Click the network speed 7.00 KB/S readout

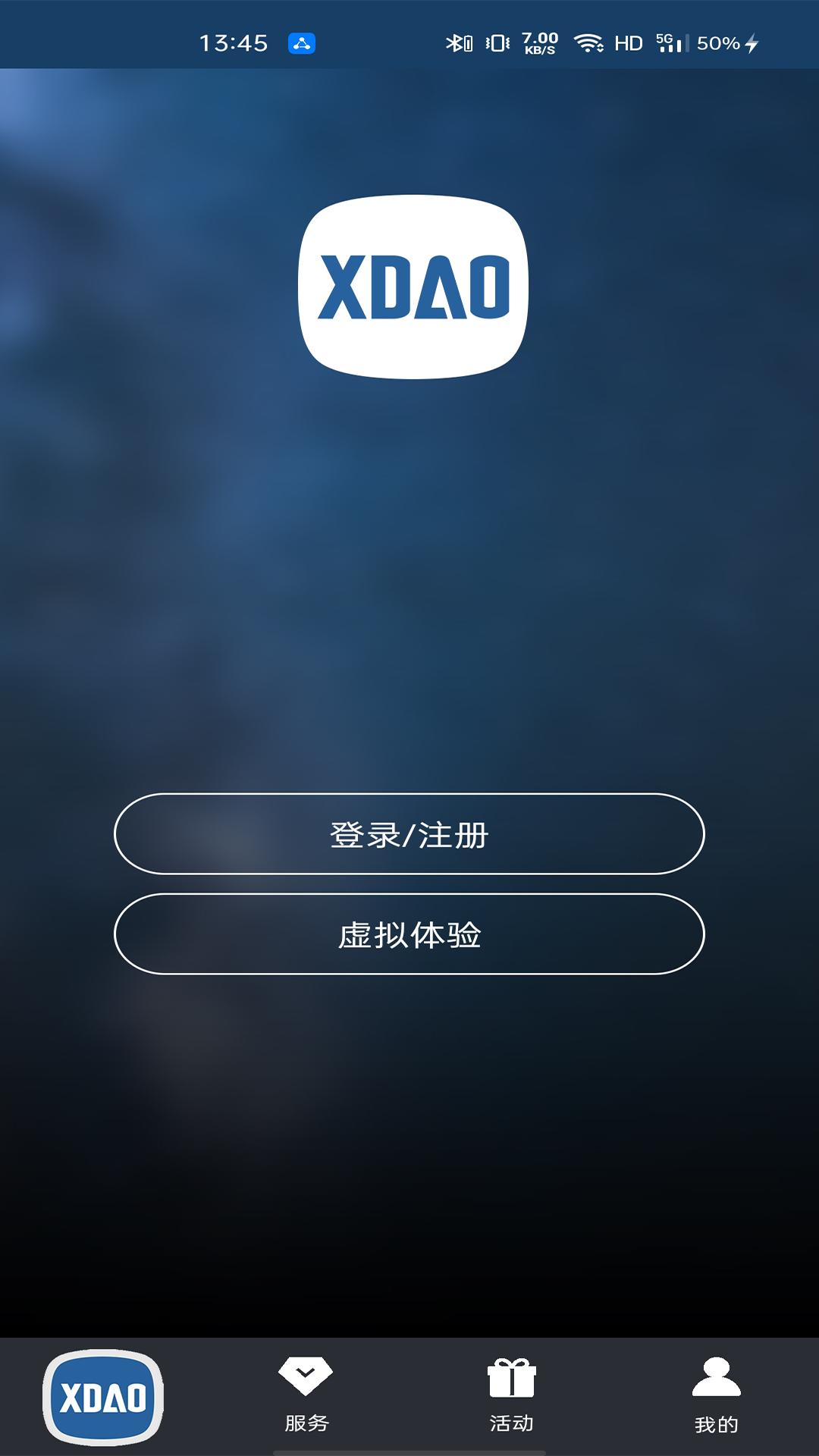click(538, 42)
